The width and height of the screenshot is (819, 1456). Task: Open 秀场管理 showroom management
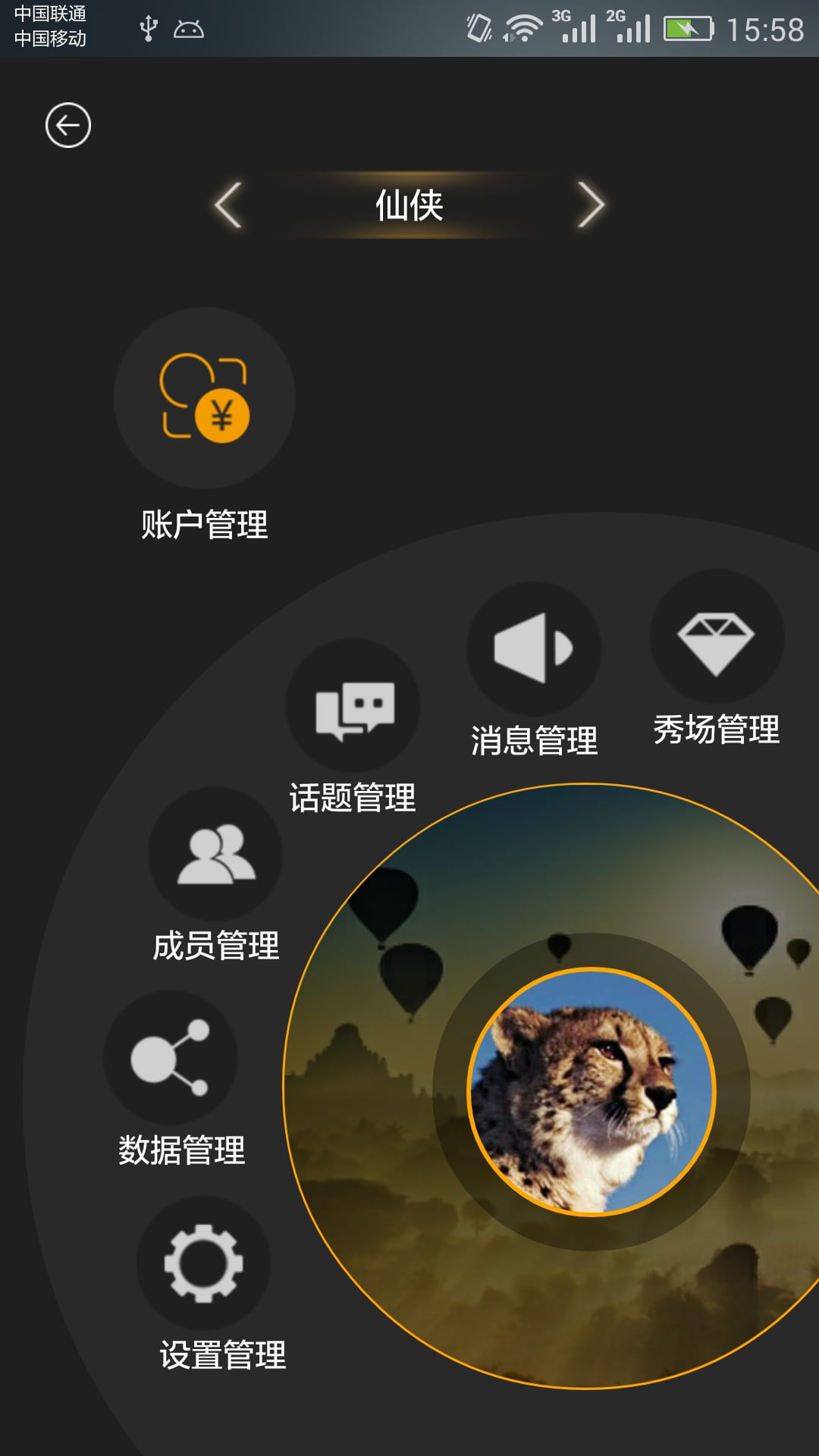(717, 637)
